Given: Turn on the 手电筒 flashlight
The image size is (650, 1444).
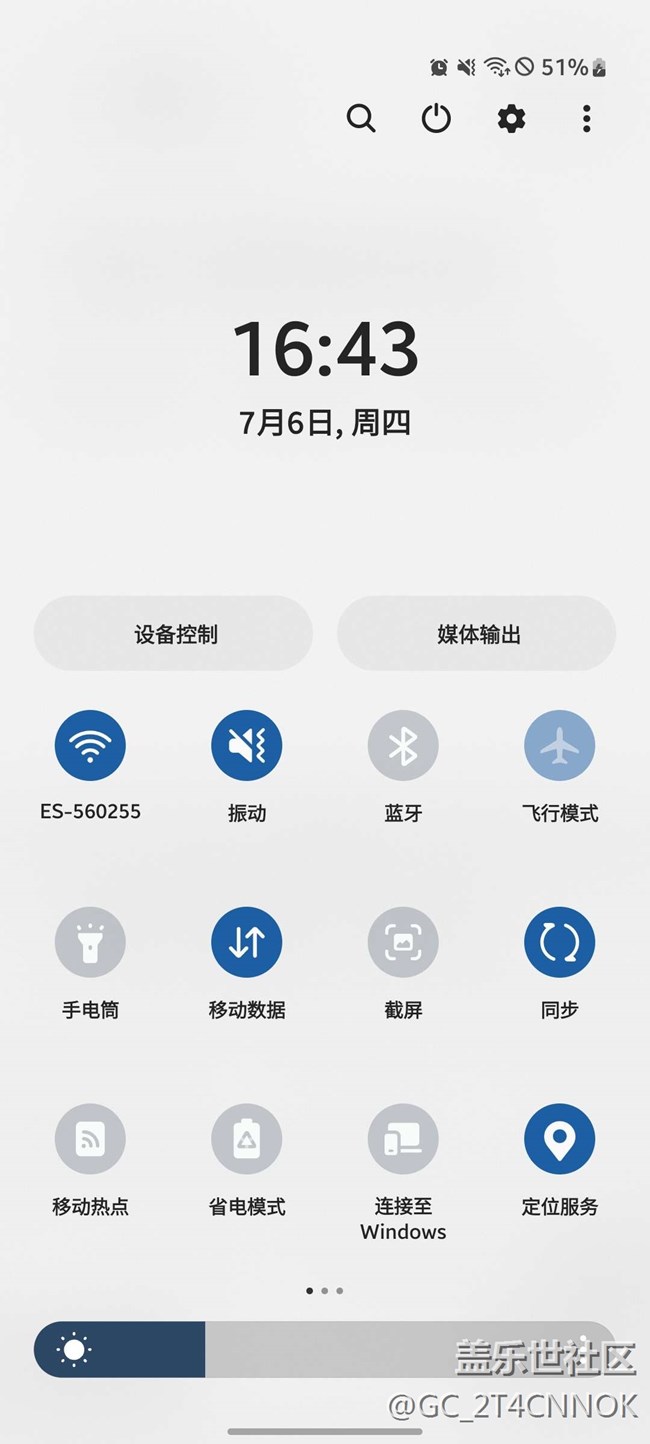Looking at the screenshot, I should [x=90, y=942].
